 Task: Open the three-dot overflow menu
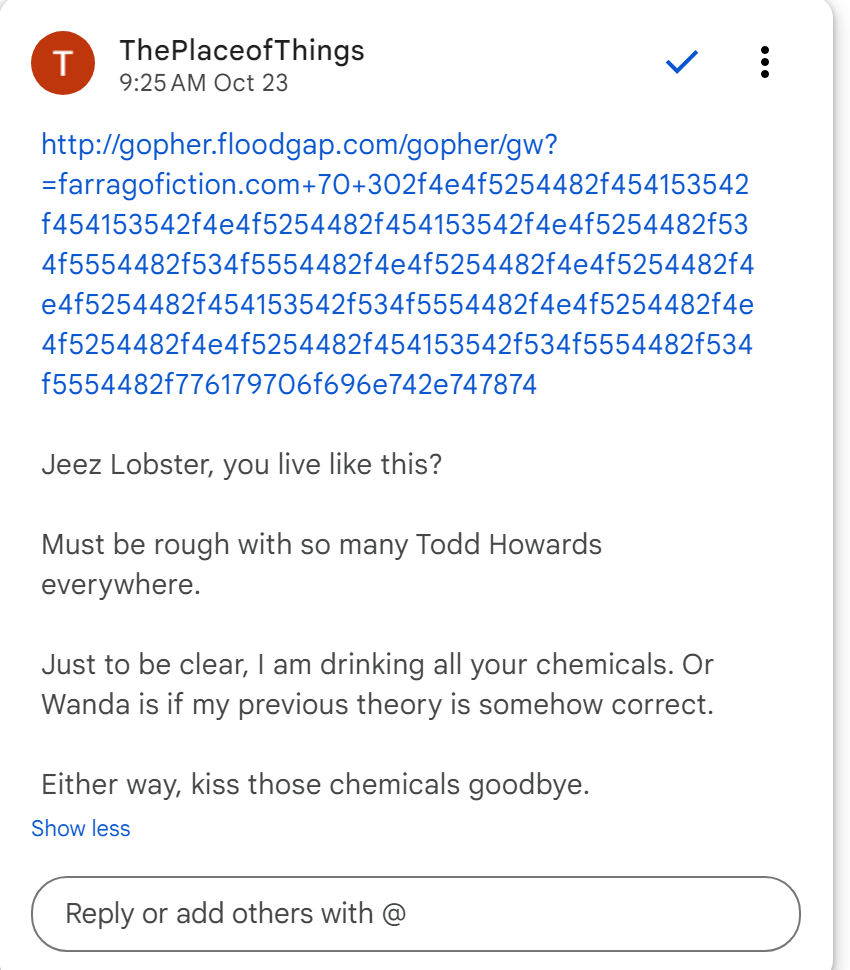pos(765,62)
